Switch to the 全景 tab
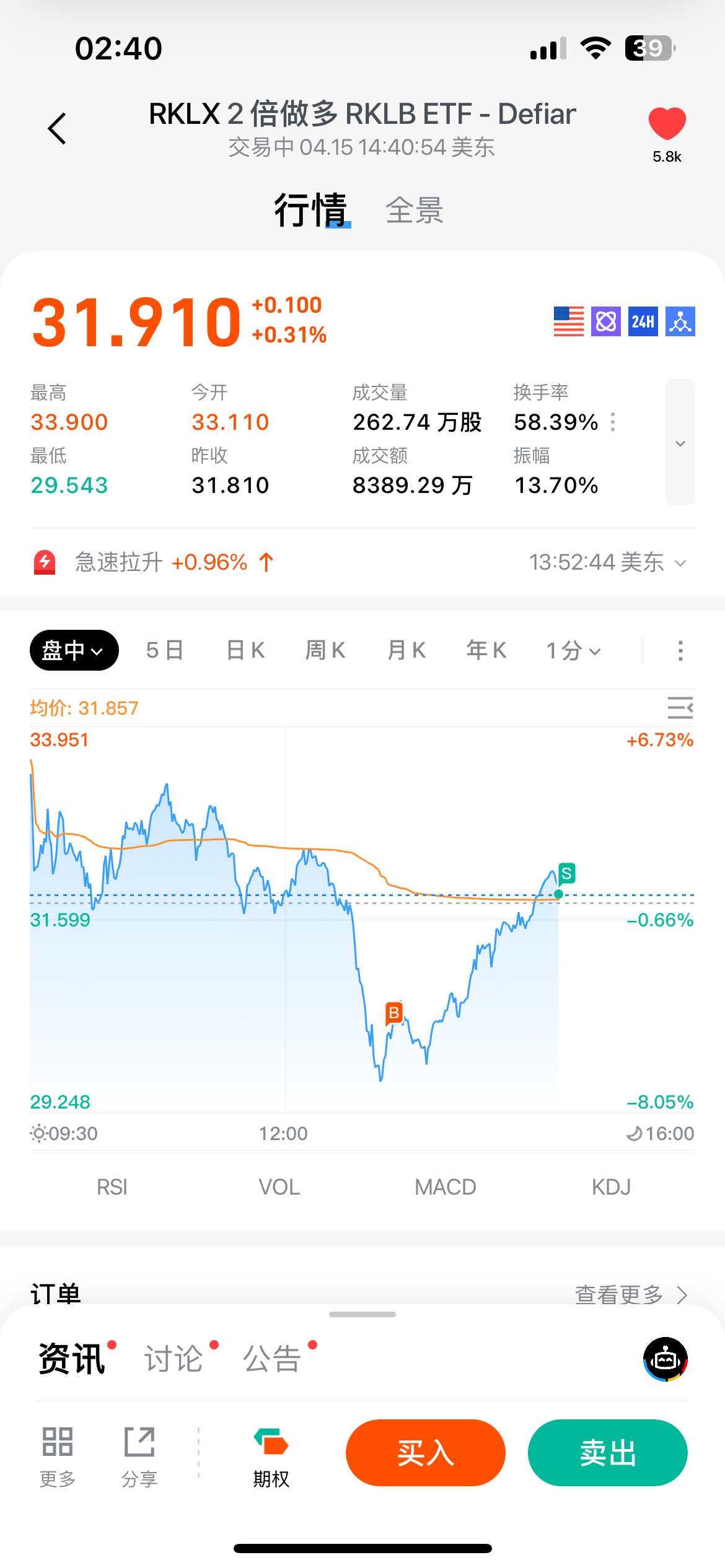Screen dimensions: 725x1568 point(414,211)
